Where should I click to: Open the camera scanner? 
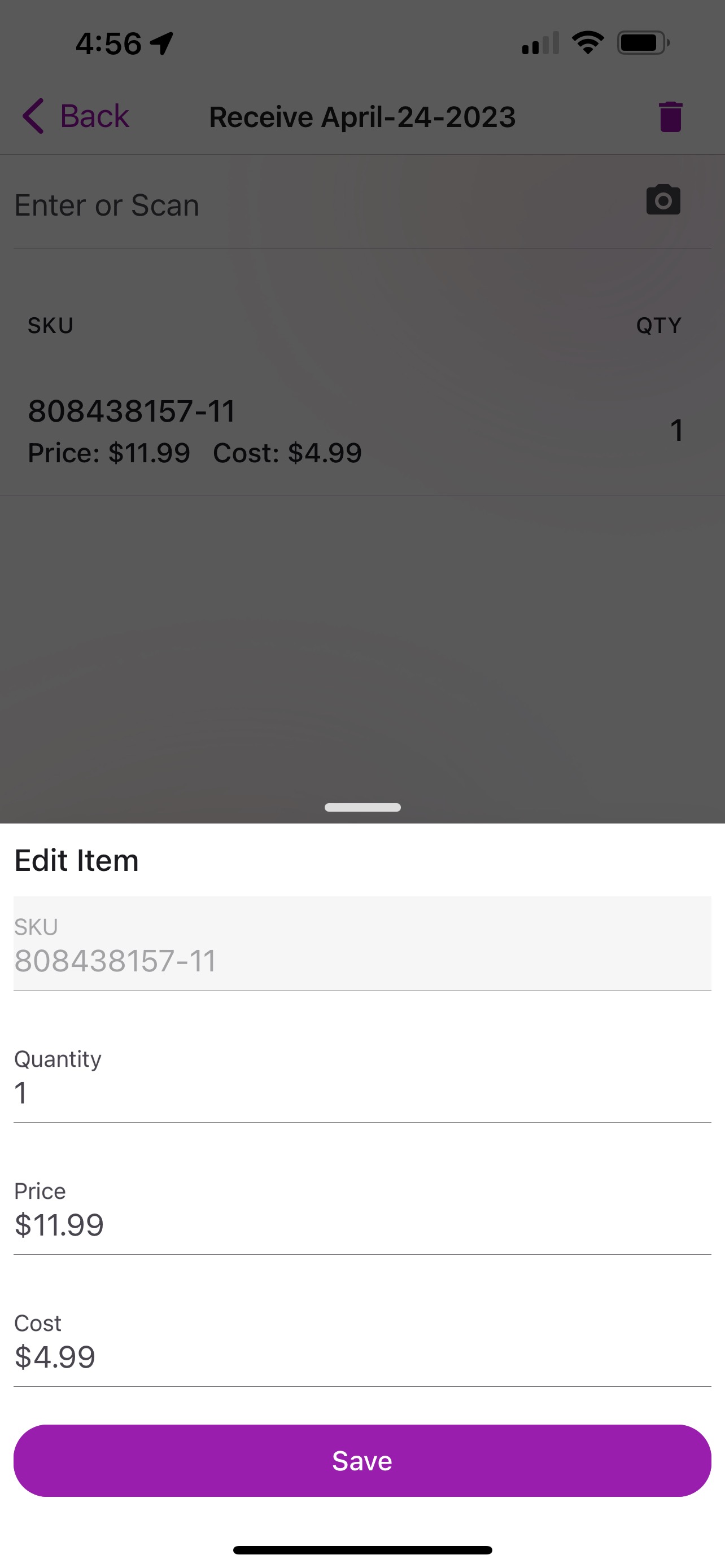click(663, 200)
